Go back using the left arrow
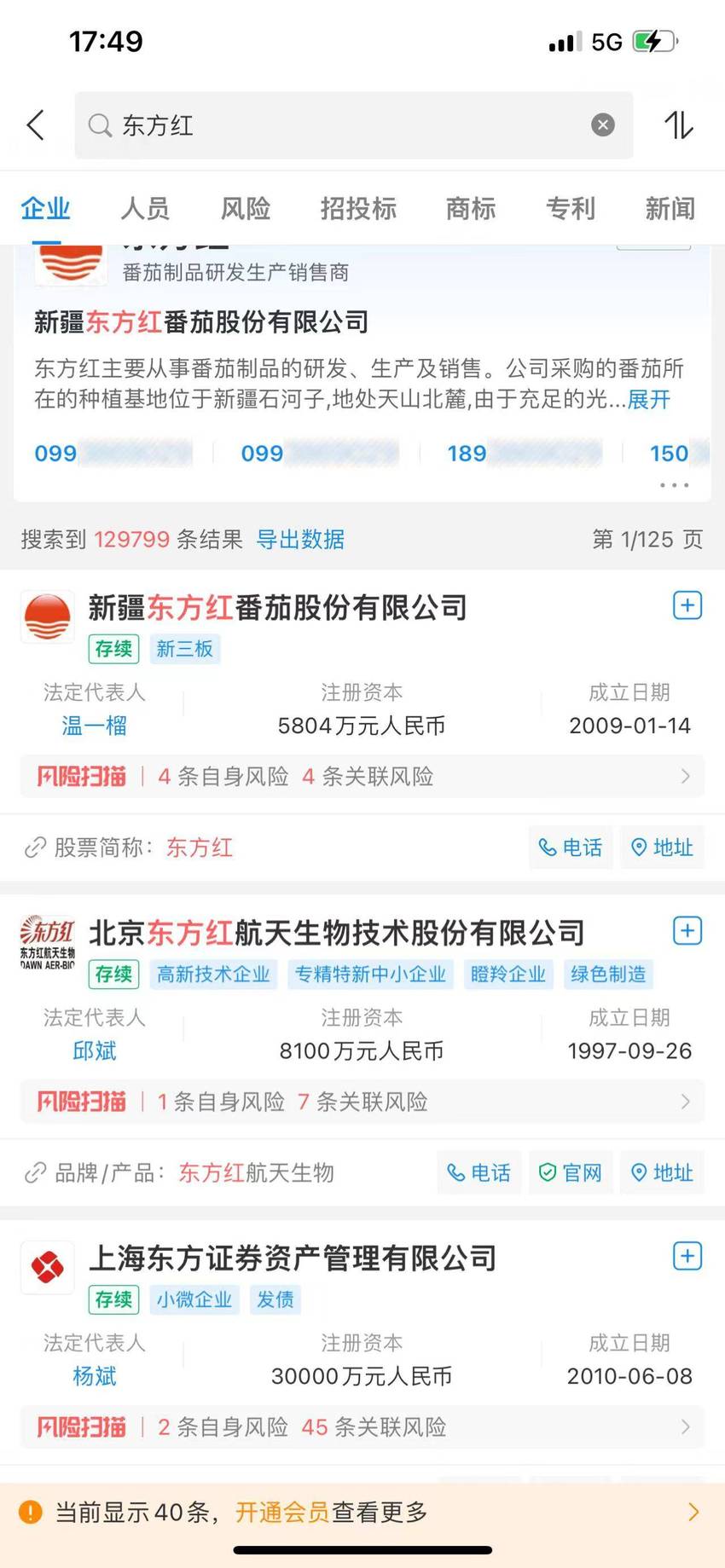725x1568 pixels. click(36, 125)
